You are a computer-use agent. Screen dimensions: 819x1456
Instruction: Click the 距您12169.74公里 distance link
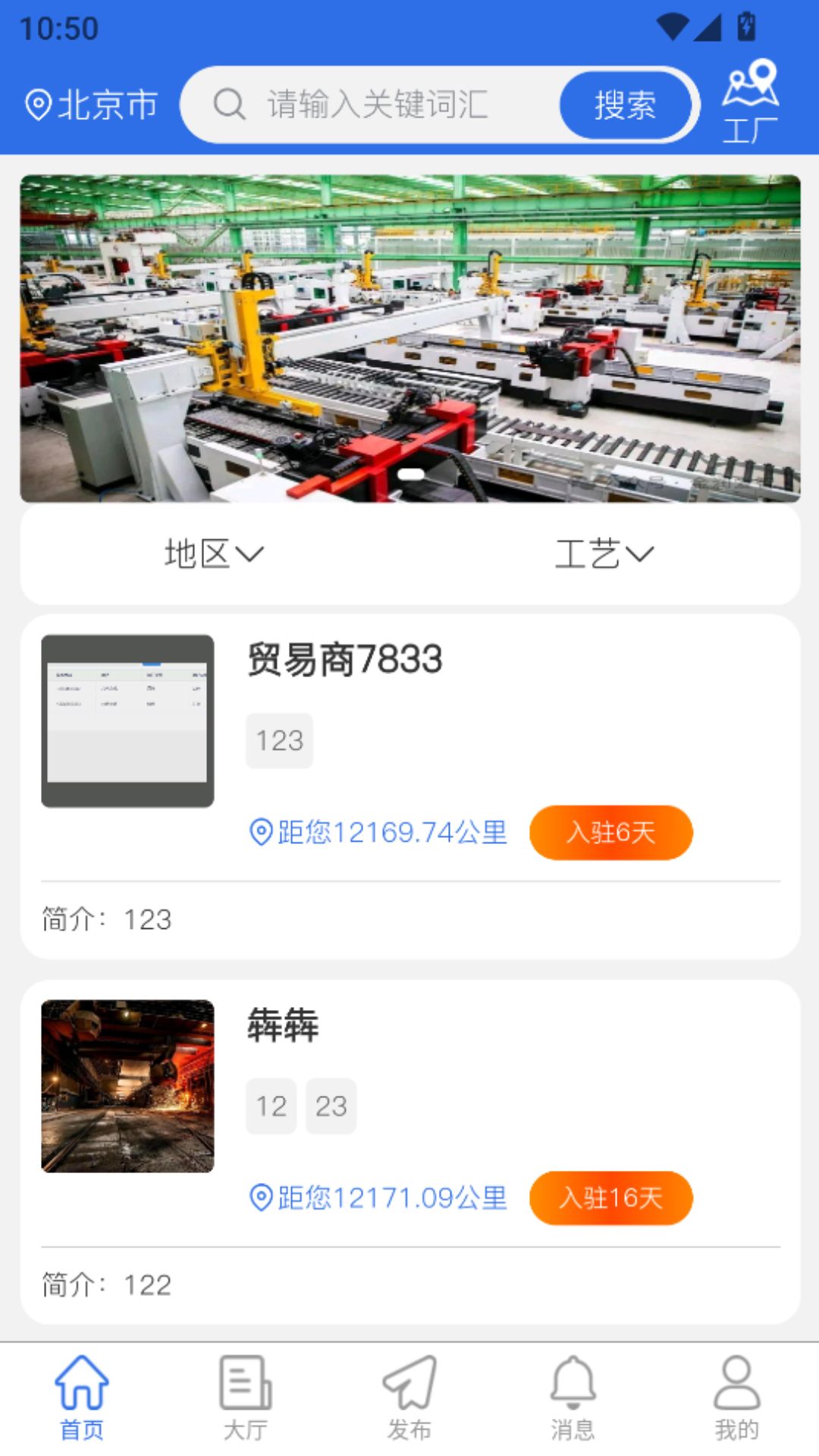[x=379, y=833]
